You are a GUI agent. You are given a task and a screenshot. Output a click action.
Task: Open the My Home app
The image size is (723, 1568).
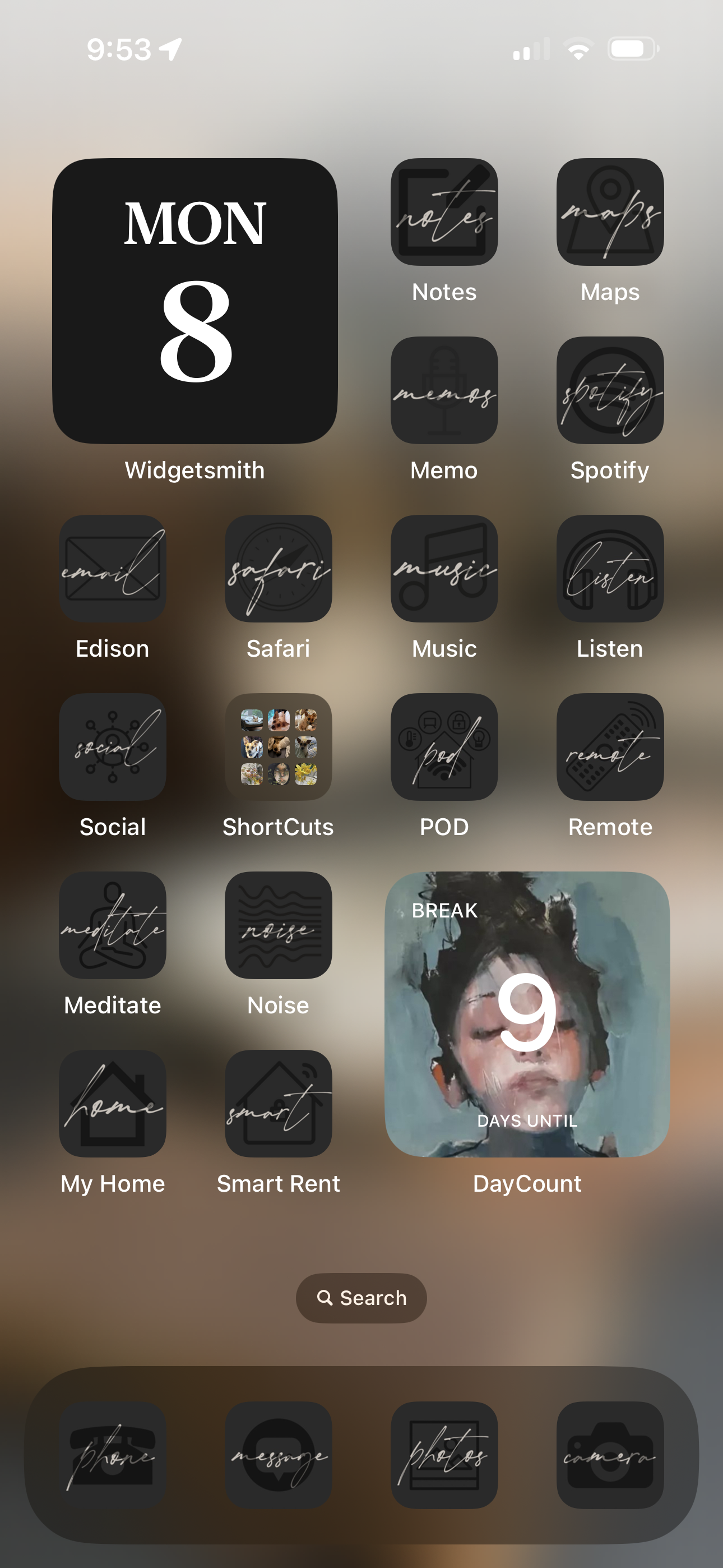tap(113, 1104)
